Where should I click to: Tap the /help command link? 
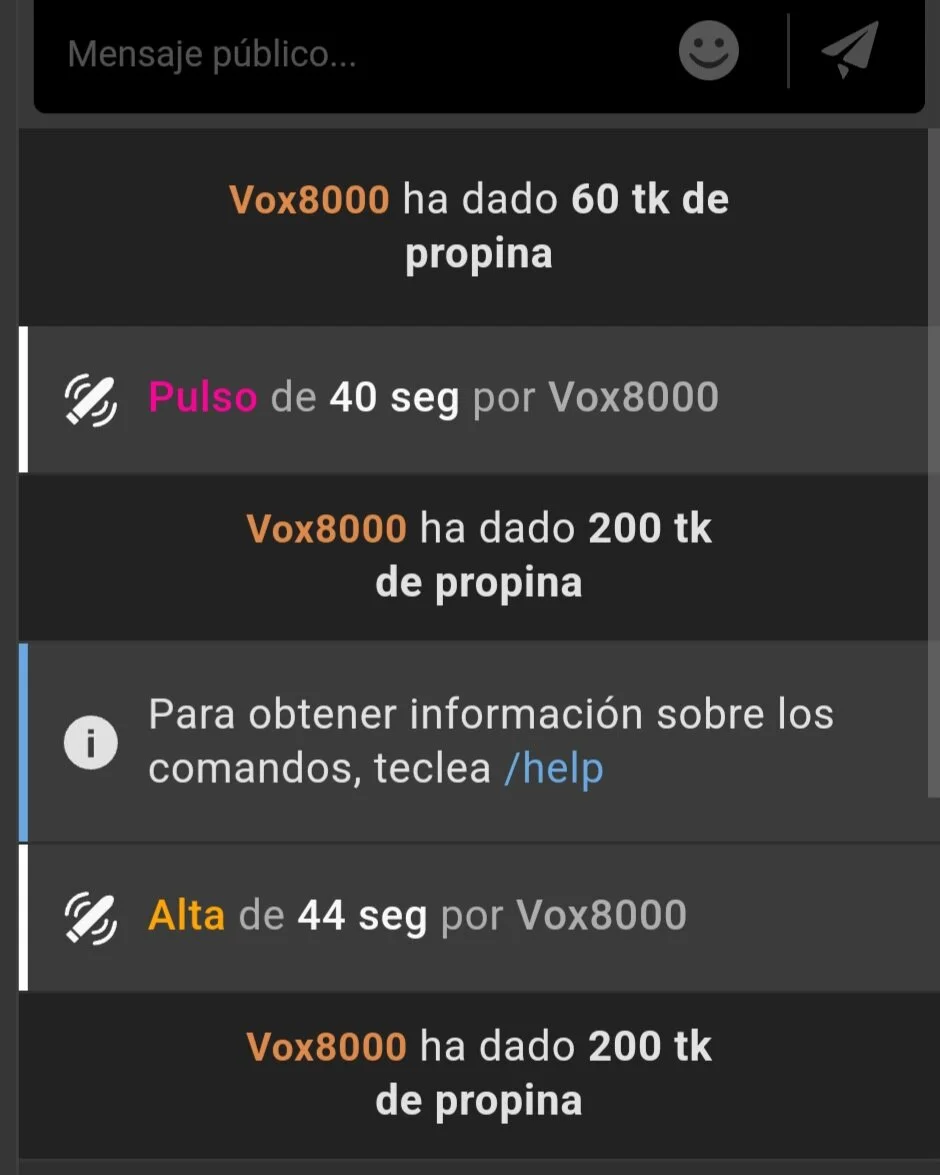(553, 769)
